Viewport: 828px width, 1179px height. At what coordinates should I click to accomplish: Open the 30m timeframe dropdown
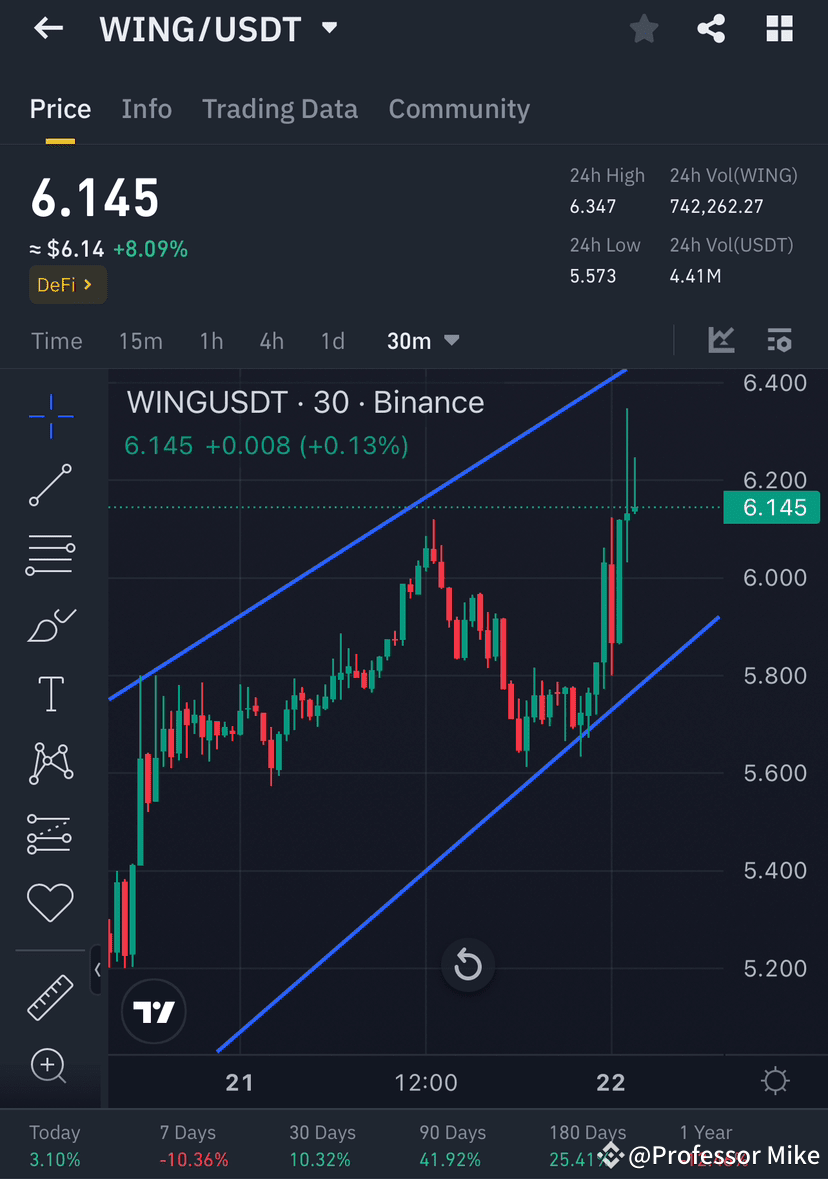point(422,340)
